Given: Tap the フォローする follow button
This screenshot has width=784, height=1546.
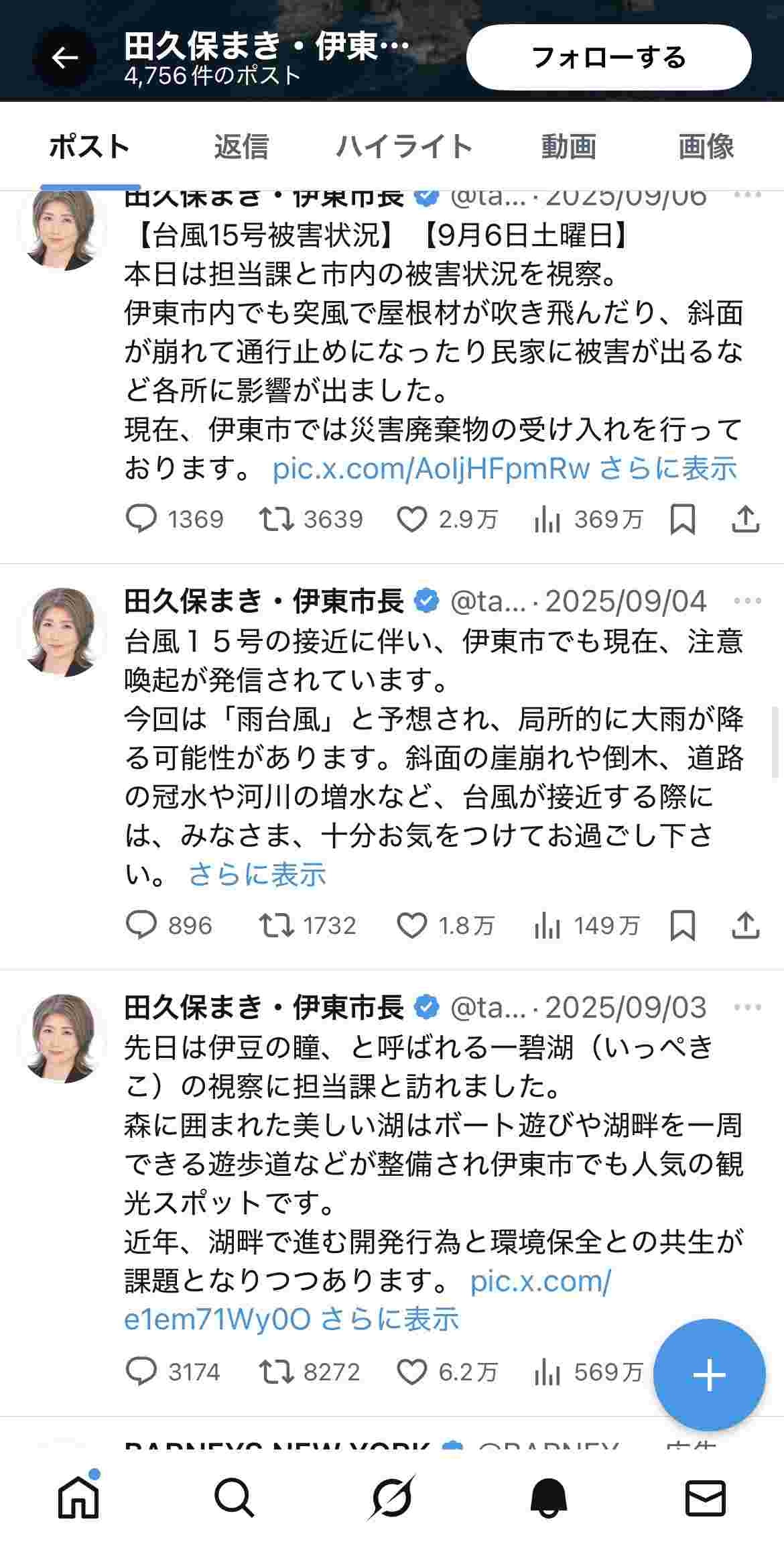Looking at the screenshot, I should (x=608, y=58).
